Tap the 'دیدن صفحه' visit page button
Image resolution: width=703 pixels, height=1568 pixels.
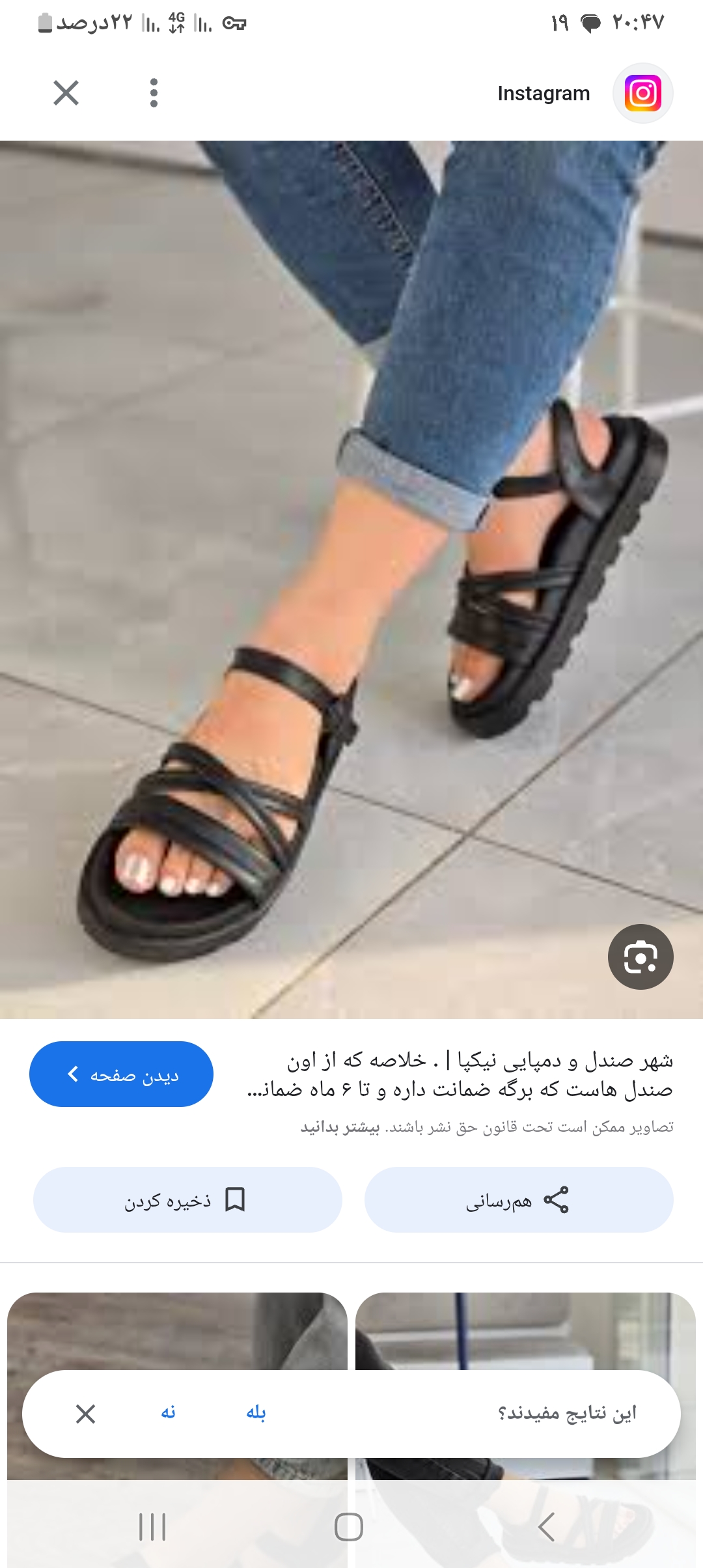pos(122,1074)
